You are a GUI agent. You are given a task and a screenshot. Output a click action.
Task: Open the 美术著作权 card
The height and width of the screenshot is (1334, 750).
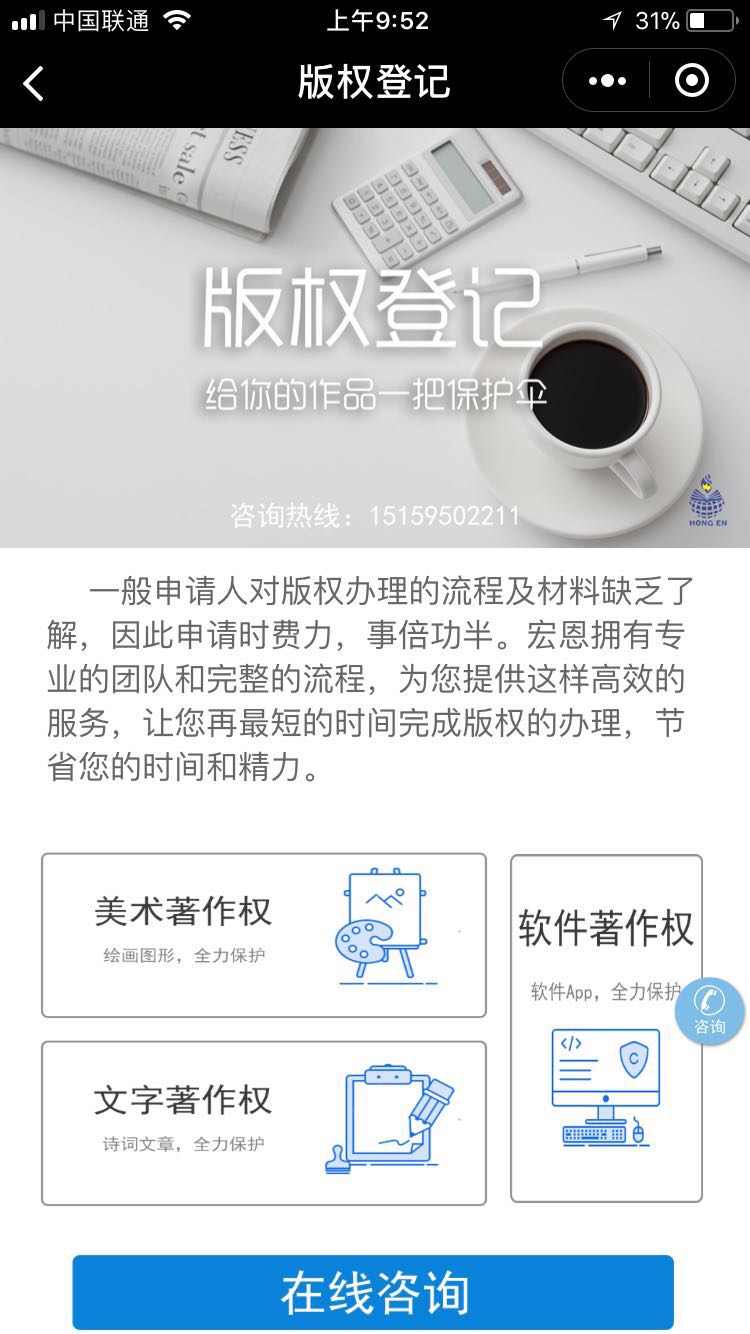coord(263,935)
